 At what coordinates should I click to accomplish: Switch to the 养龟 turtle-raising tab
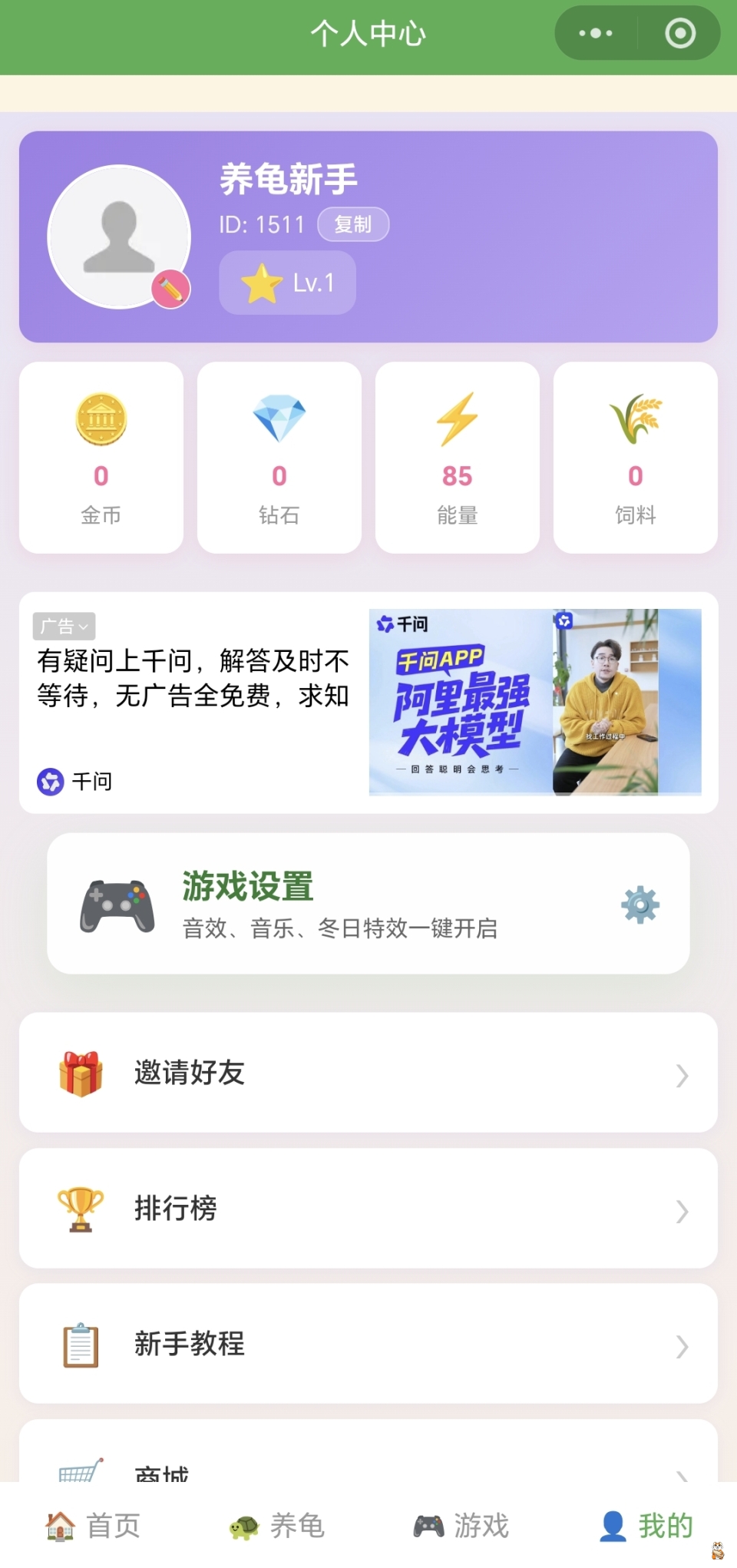(276, 1526)
